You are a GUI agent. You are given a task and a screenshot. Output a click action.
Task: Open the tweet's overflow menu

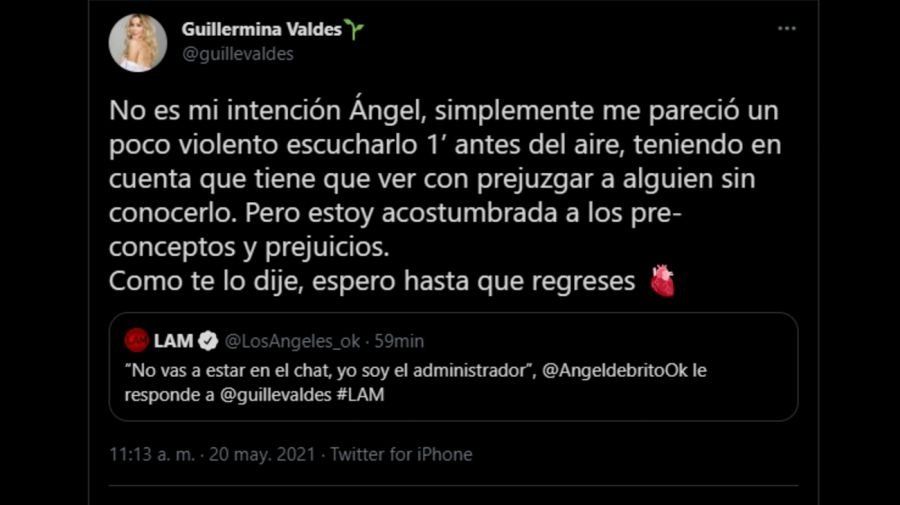(x=787, y=28)
